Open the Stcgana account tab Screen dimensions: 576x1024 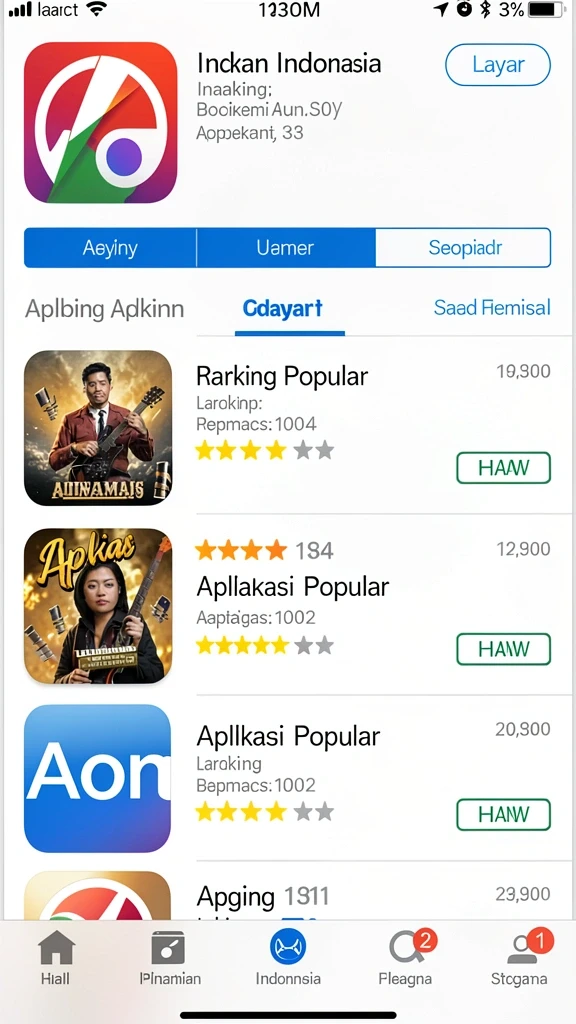pyautogui.click(x=519, y=957)
